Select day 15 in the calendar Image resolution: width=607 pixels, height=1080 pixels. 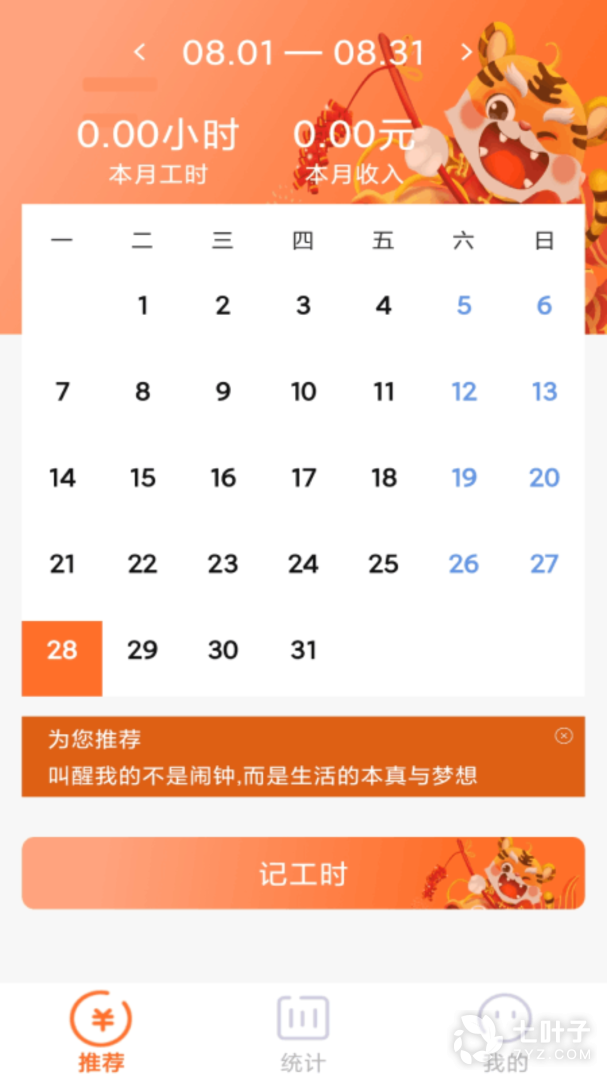pyautogui.click(x=143, y=478)
